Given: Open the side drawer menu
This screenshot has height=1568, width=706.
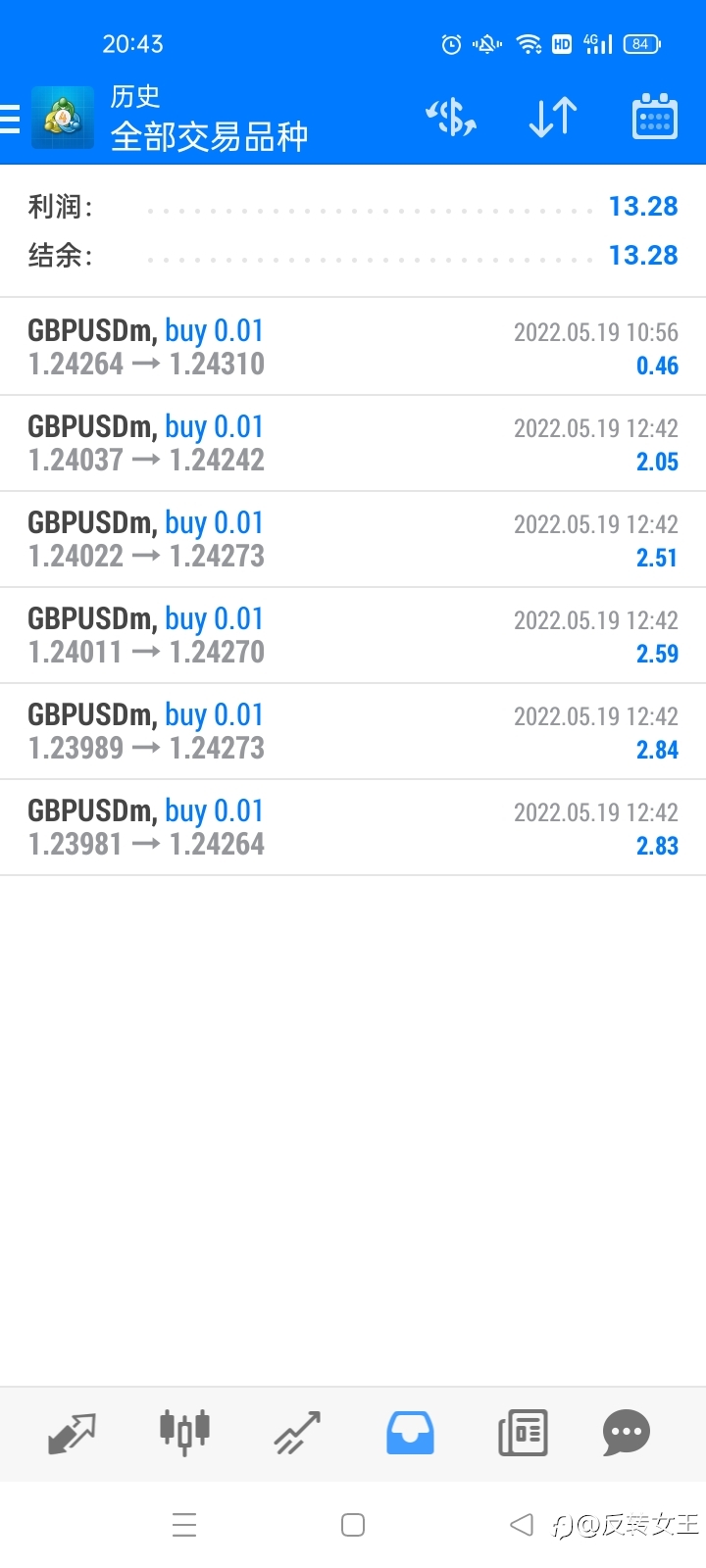Looking at the screenshot, I should [10, 119].
